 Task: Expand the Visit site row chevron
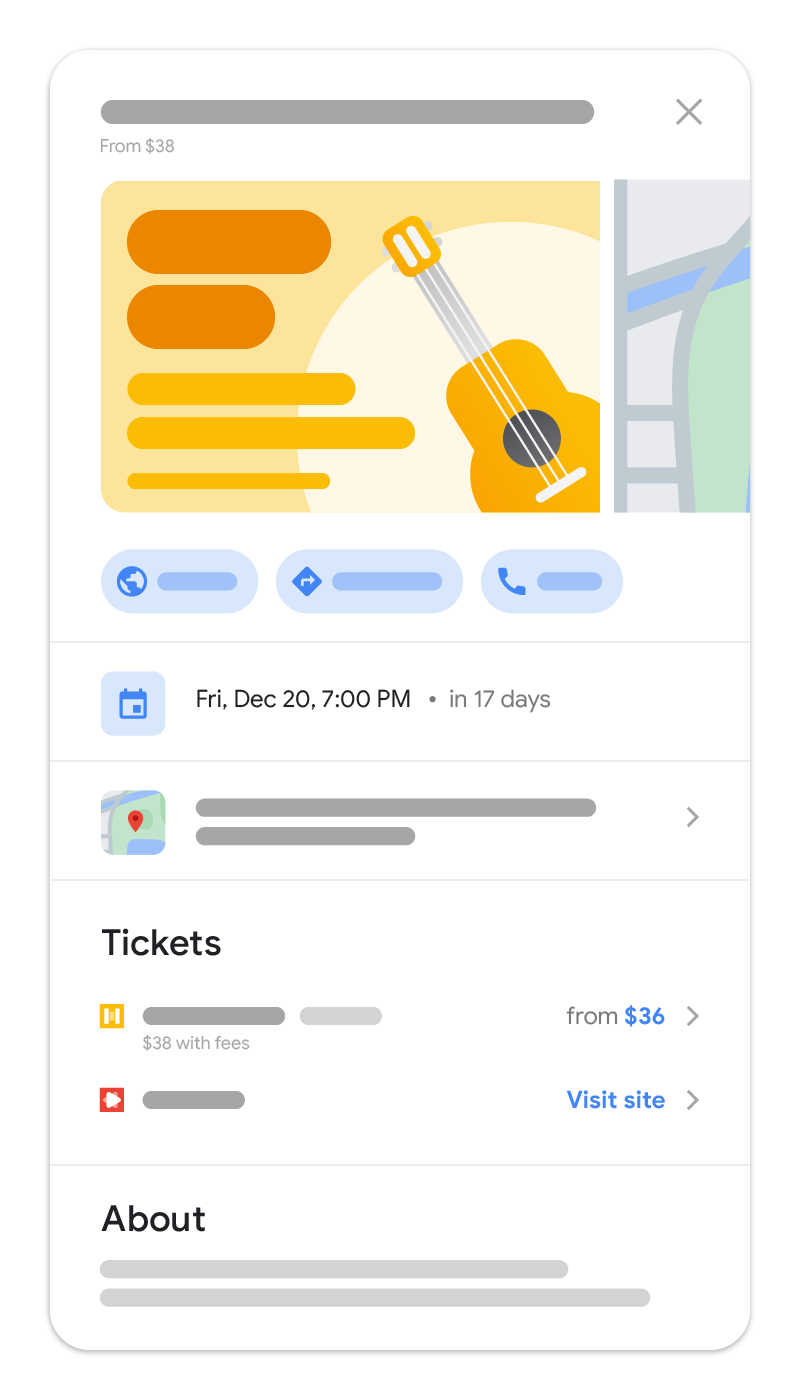pyautogui.click(x=693, y=1099)
